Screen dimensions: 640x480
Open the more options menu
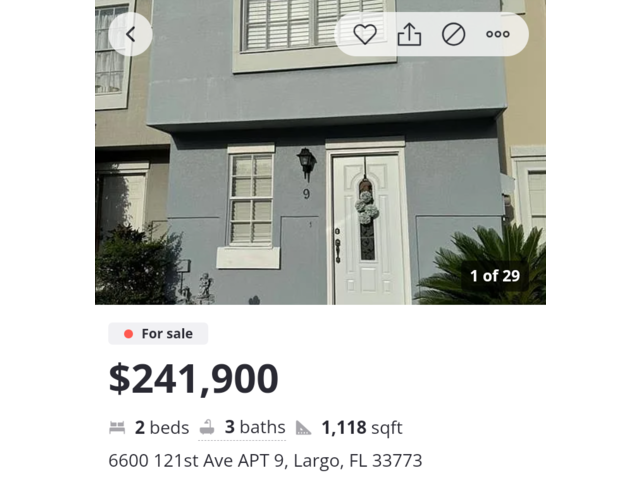[498, 35]
